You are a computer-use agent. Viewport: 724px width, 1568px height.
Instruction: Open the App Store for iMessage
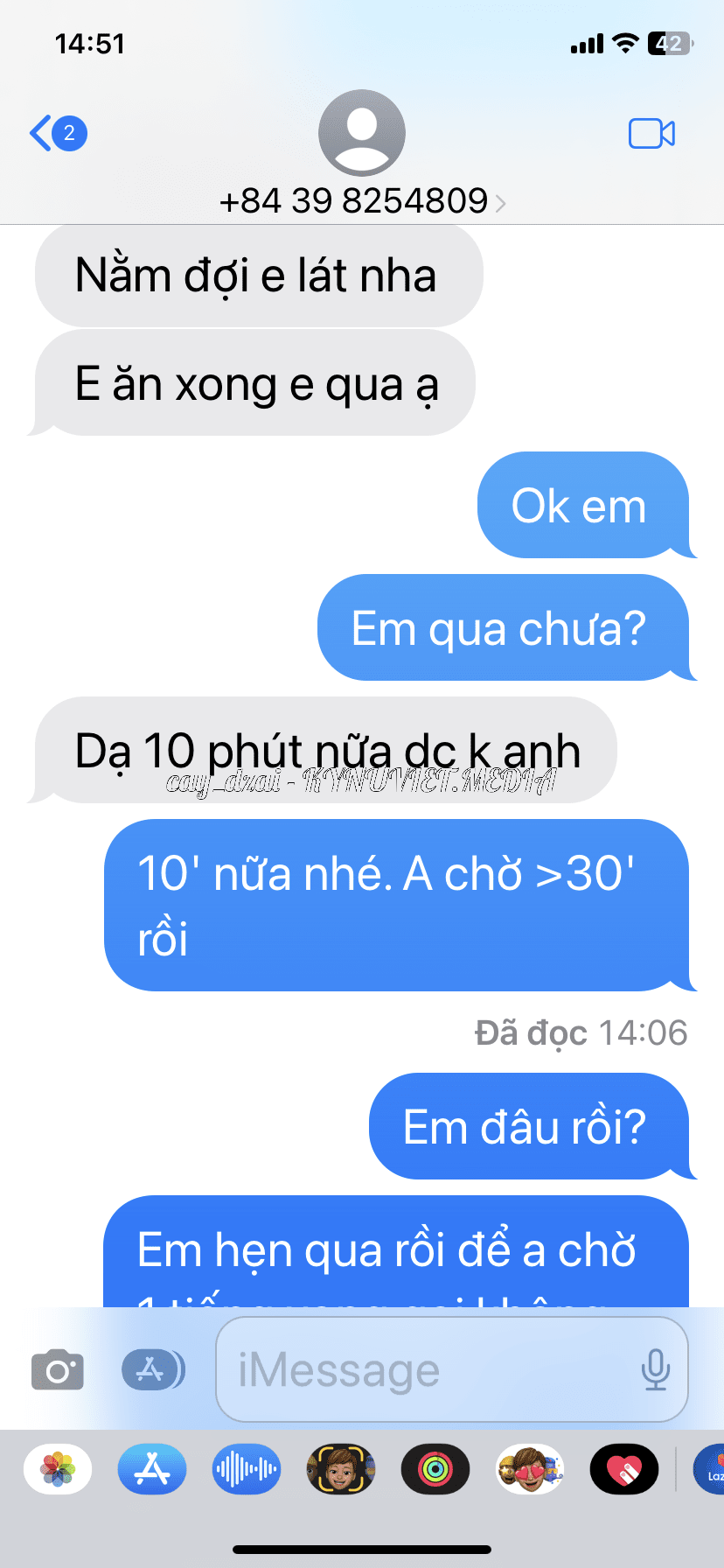[x=152, y=1469]
